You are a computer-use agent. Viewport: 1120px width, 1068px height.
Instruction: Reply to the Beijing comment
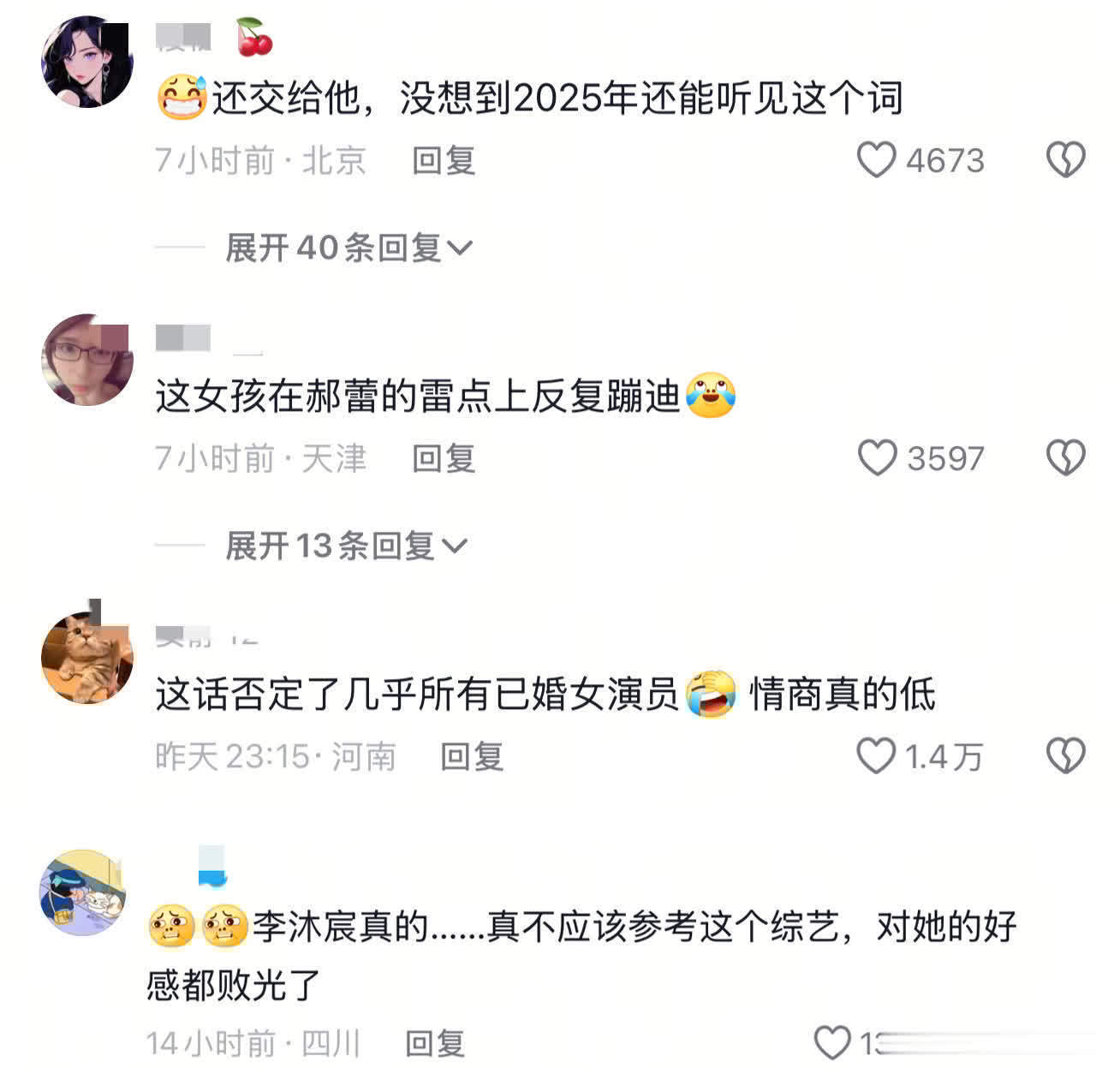pyautogui.click(x=444, y=160)
